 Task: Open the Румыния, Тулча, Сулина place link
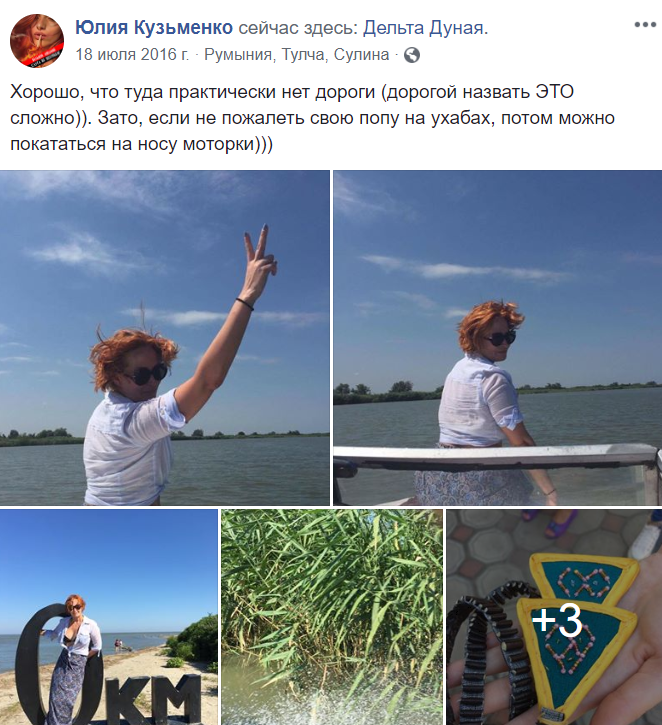point(296,55)
